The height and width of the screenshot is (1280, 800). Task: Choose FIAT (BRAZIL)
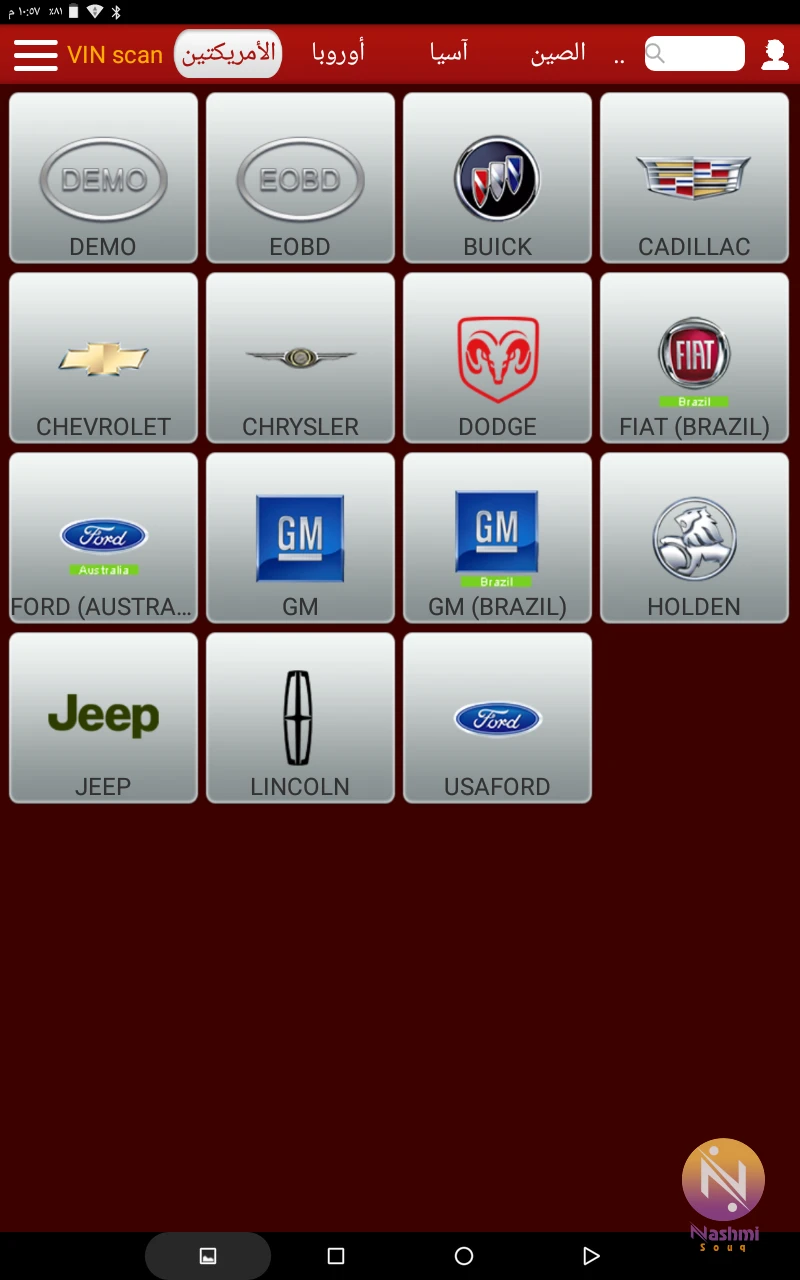point(694,358)
